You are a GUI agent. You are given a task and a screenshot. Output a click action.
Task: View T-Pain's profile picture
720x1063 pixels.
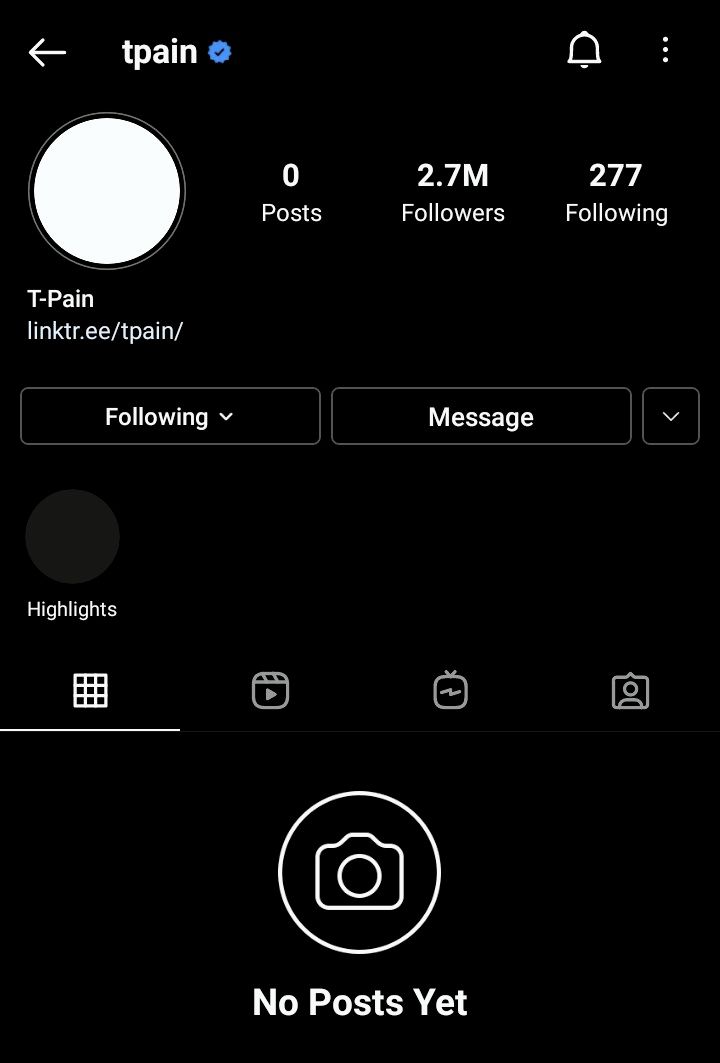(107, 190)
